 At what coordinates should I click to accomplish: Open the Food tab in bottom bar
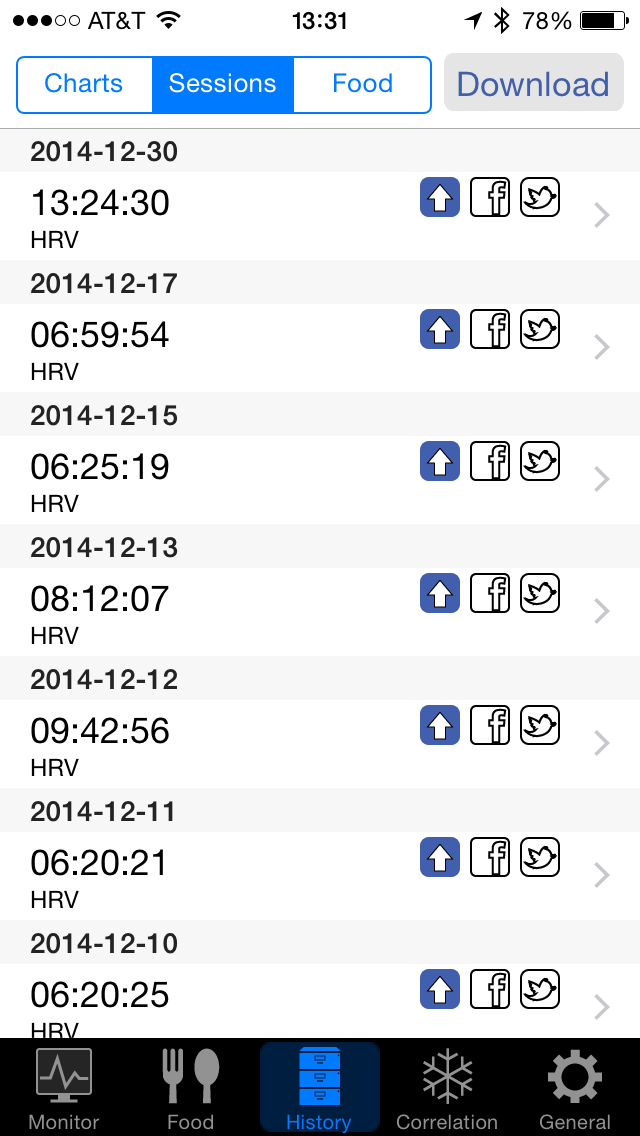(x=190, y=1088)
